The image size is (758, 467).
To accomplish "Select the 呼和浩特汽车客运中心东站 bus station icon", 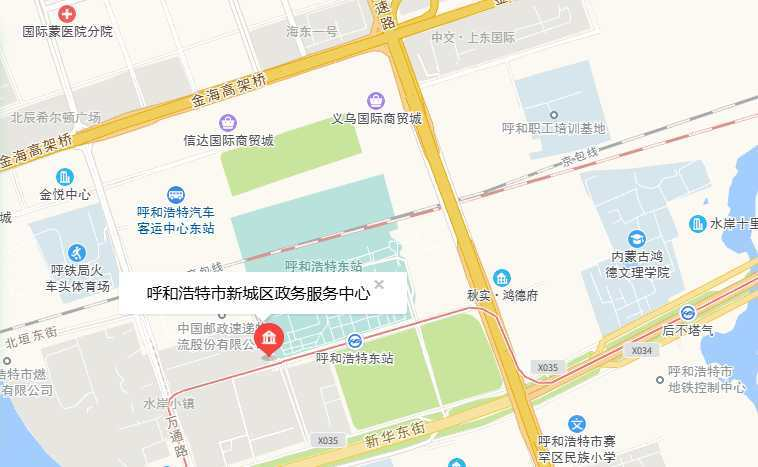I will (177, 194).
